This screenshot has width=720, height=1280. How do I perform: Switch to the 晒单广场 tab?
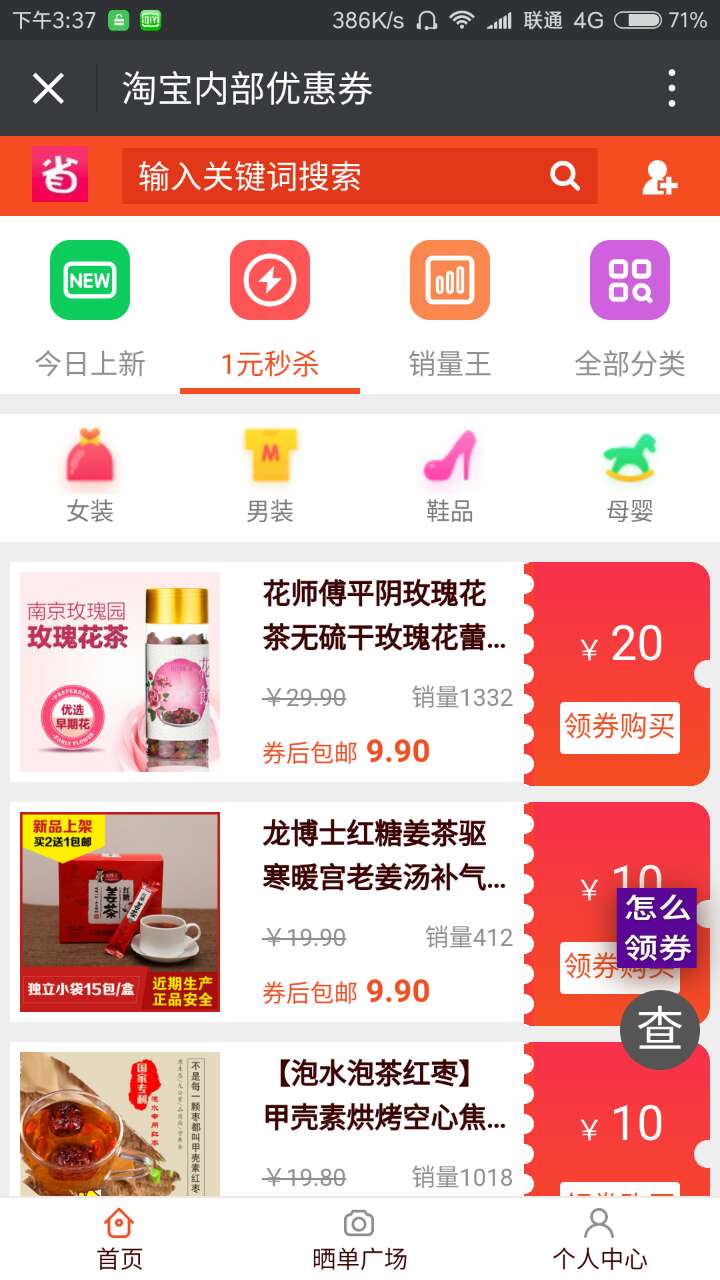pyautogui.click(x=357, y=1237)
